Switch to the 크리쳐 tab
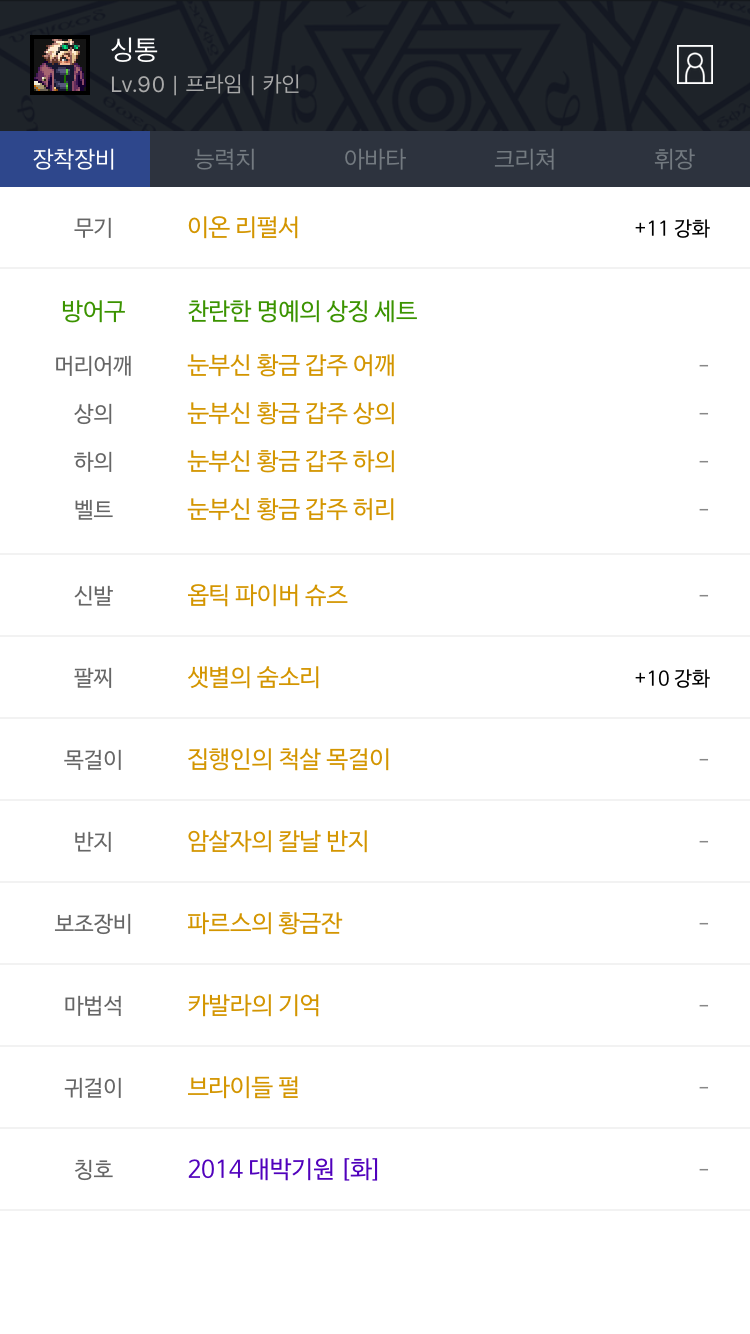The image size is (750, 1334). pyautogui.click(x=525, y=159)
